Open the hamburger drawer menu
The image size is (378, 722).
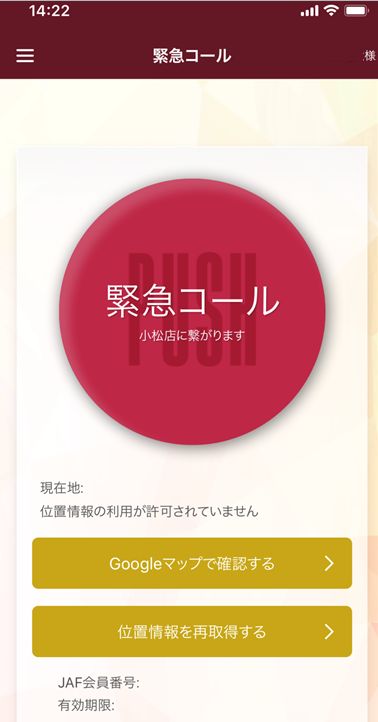[25, 56]
